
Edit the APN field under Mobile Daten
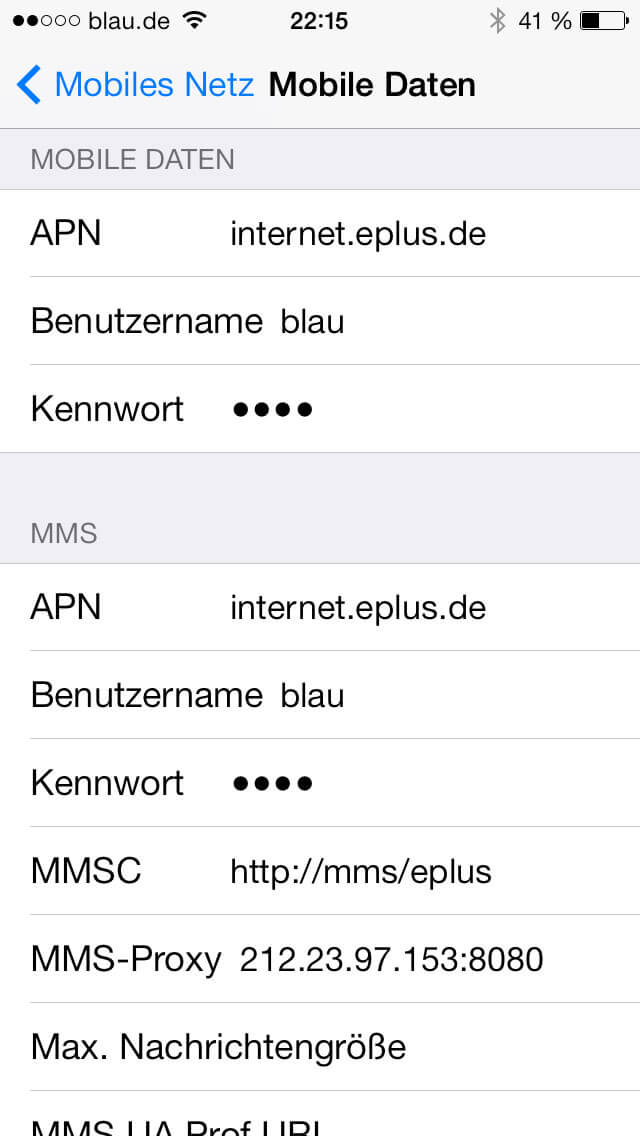coord(320,233)
